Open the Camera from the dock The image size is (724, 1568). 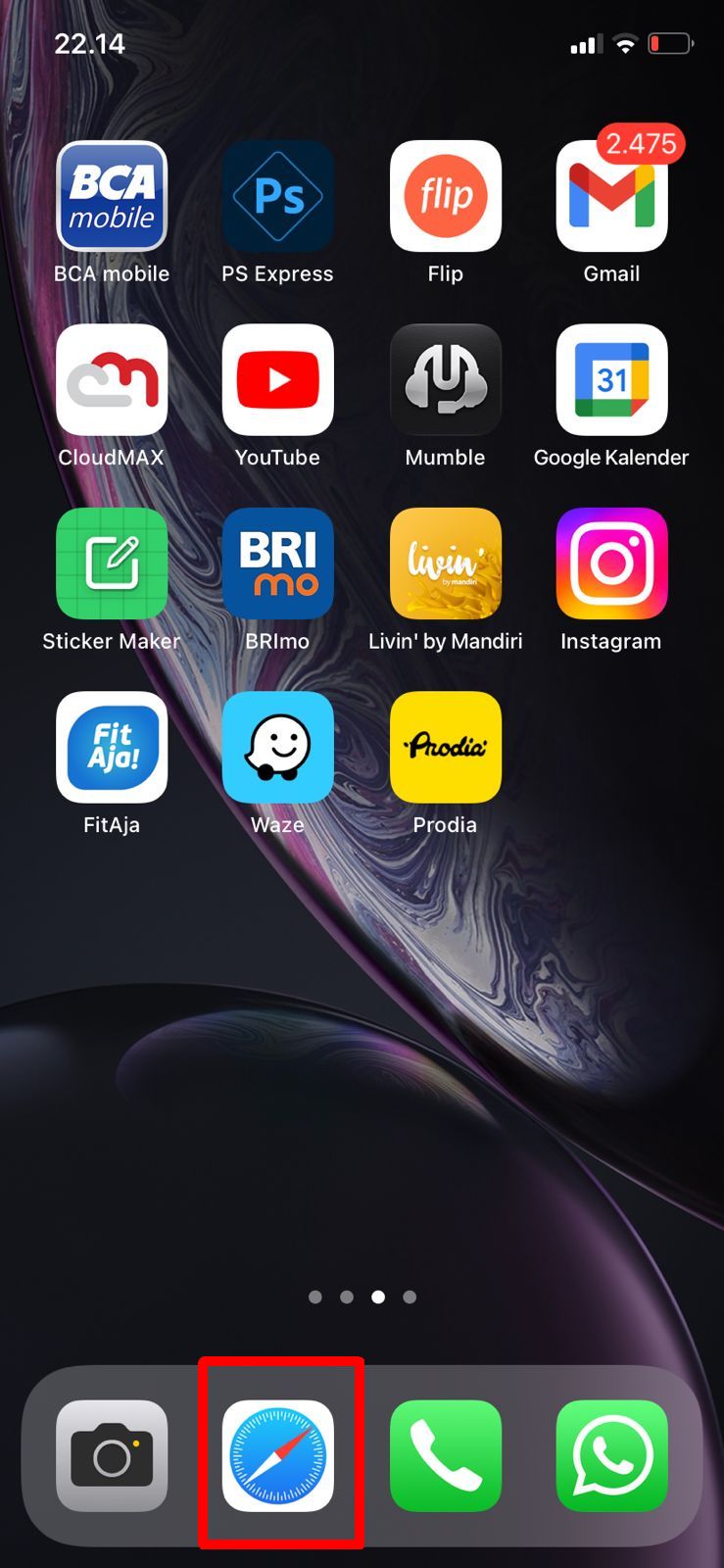[x=112, y=1456]
